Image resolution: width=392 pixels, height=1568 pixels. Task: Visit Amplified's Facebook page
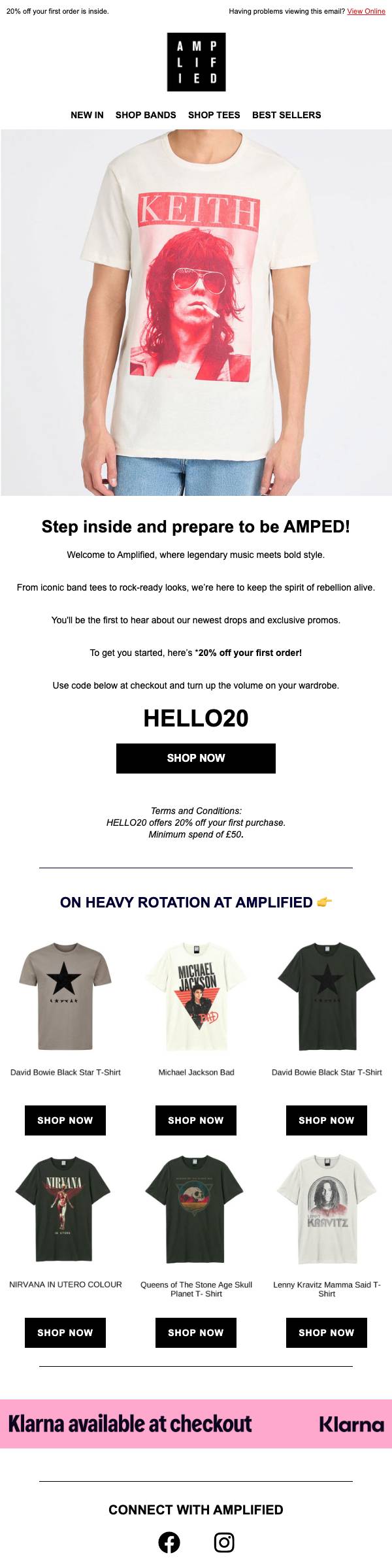tap(169, 1543)
